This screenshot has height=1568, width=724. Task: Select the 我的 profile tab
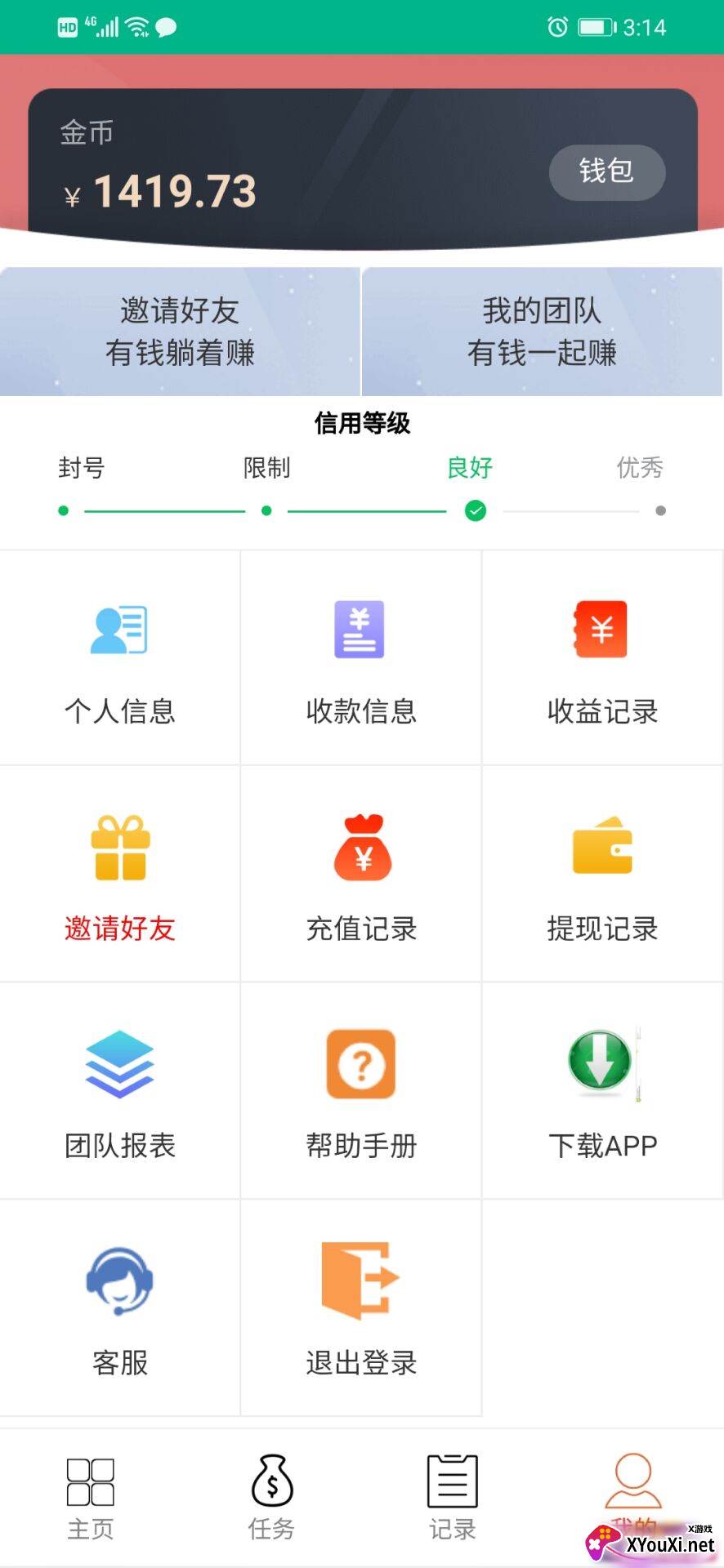coord(633,1498)
